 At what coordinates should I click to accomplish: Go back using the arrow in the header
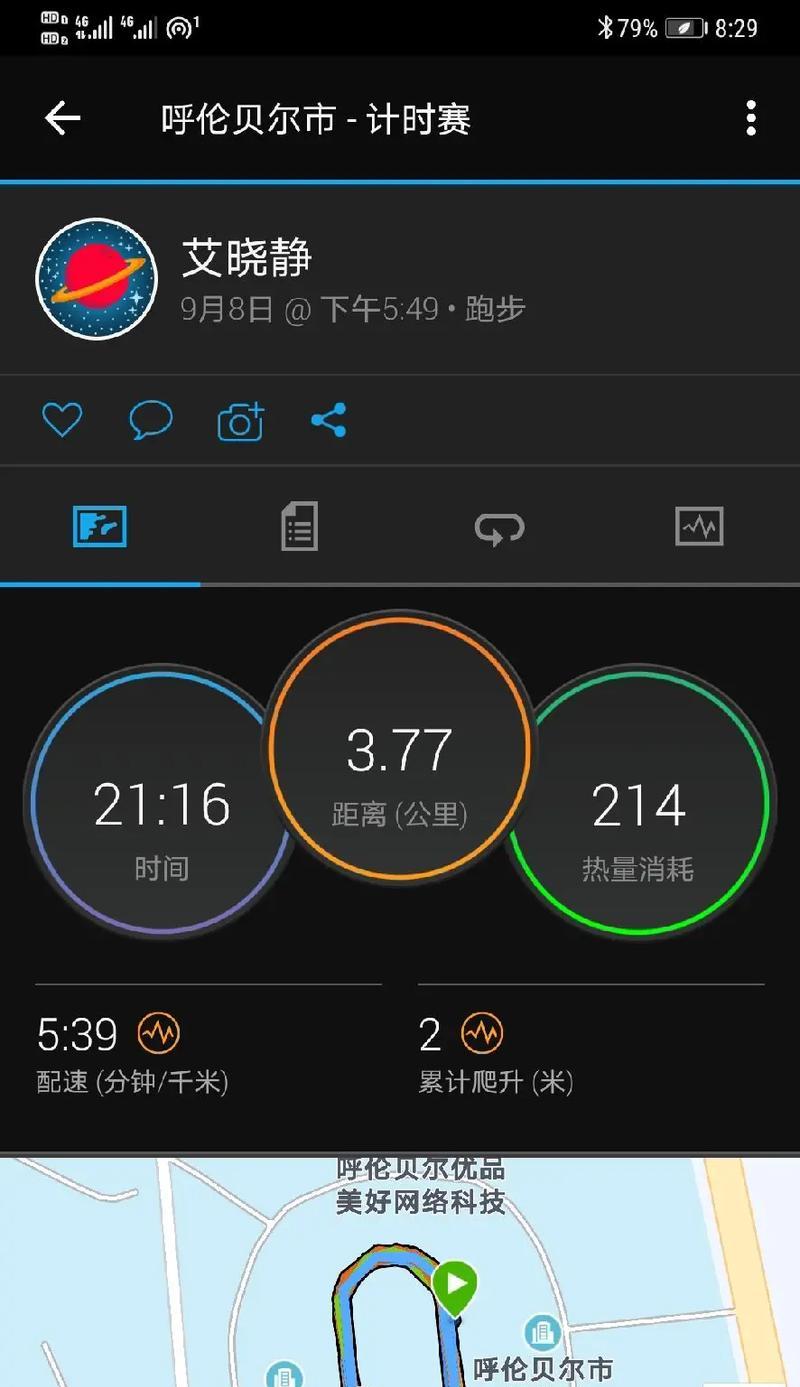pos(62,119)
